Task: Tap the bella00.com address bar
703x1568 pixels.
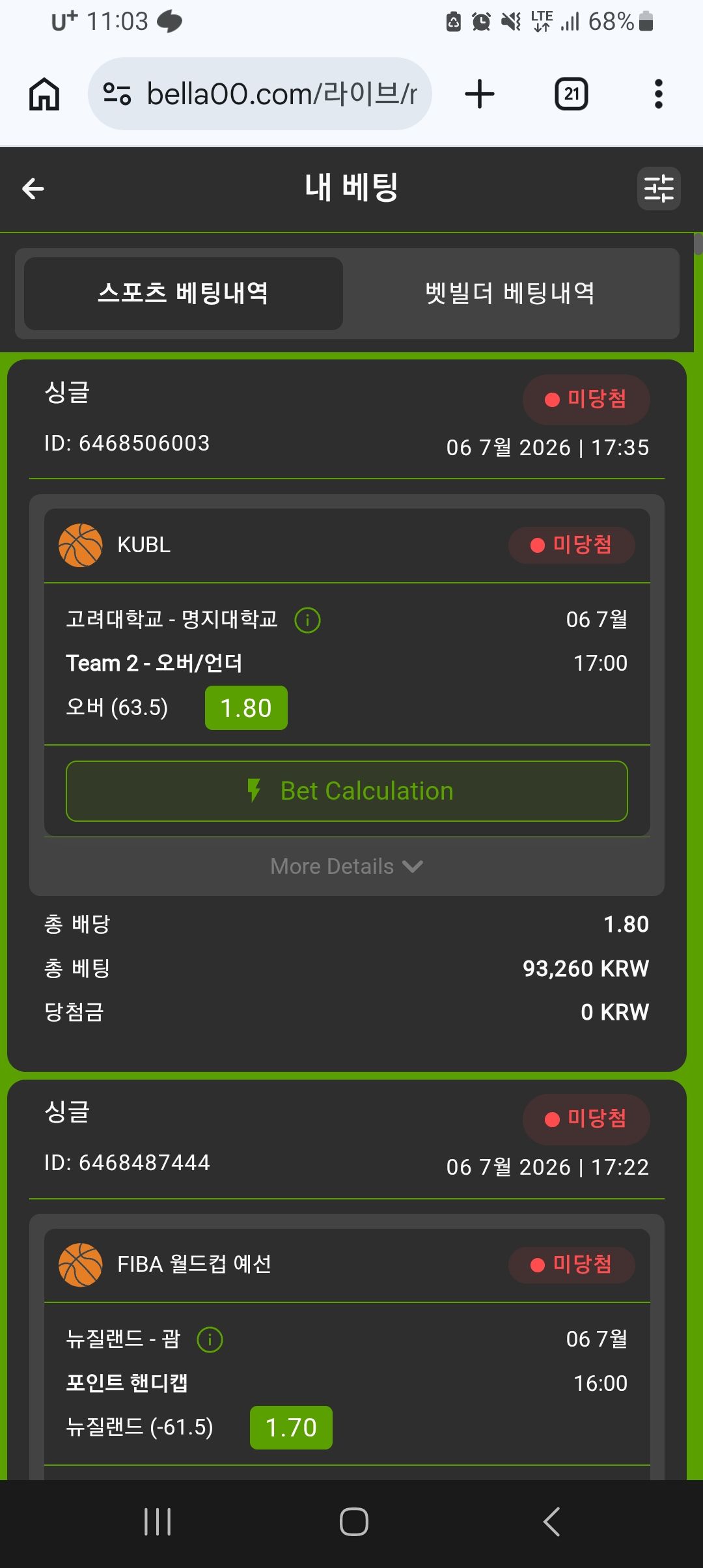Action: pyautogui.click(x=260, y=94)
